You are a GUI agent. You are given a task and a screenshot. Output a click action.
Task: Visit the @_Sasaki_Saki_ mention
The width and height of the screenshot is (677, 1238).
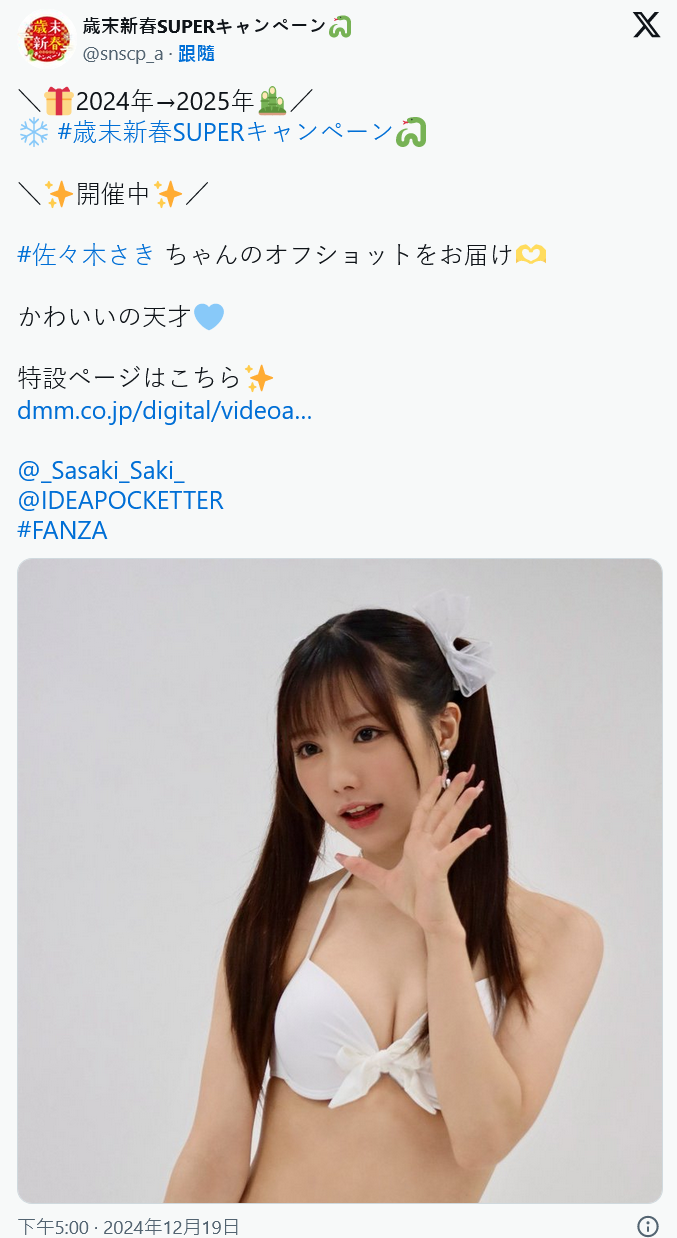101,471
